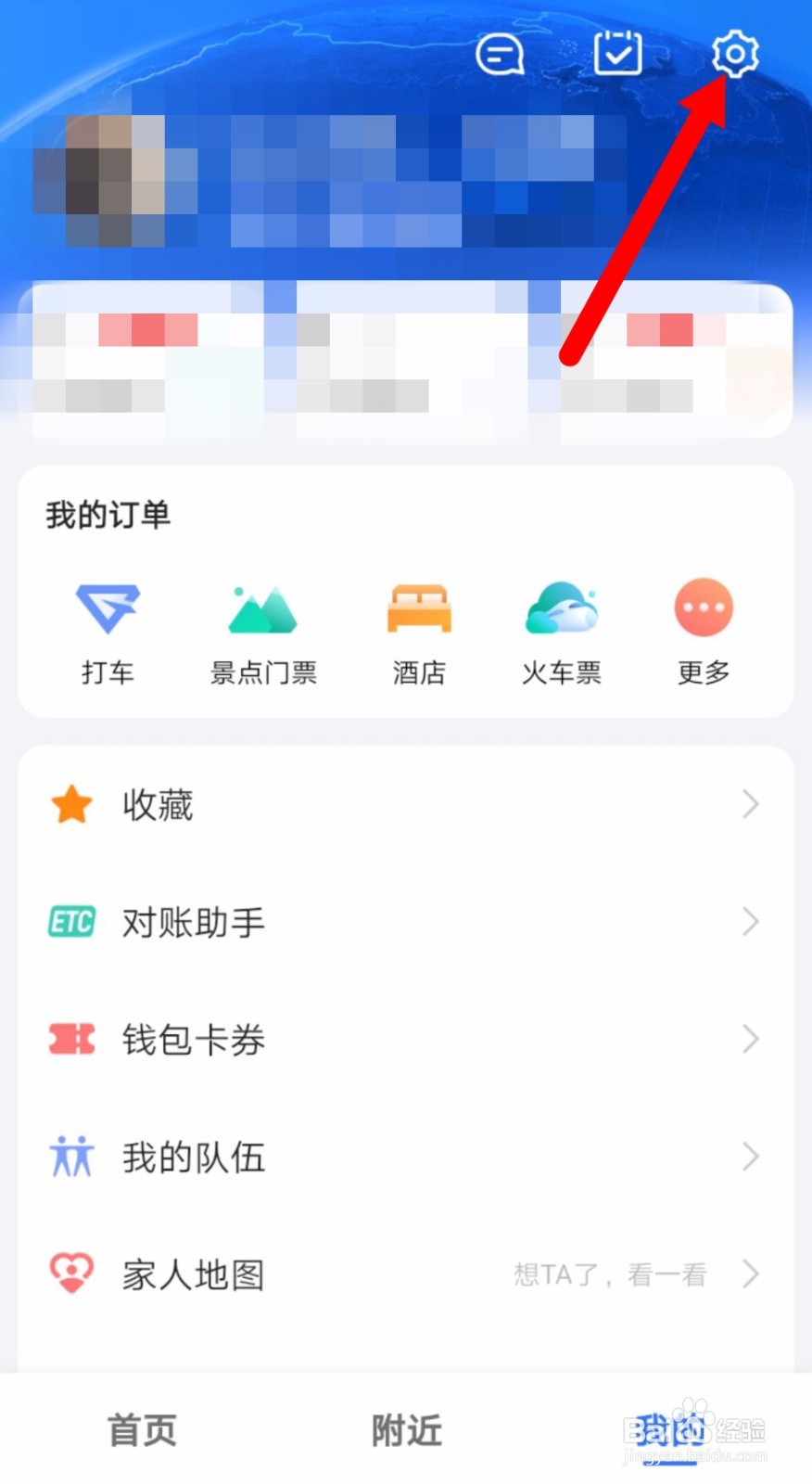Switch to the 附近 nearby tab
The height and width of the screenshot is (1484, 812).
click(x=405, y=1430)
